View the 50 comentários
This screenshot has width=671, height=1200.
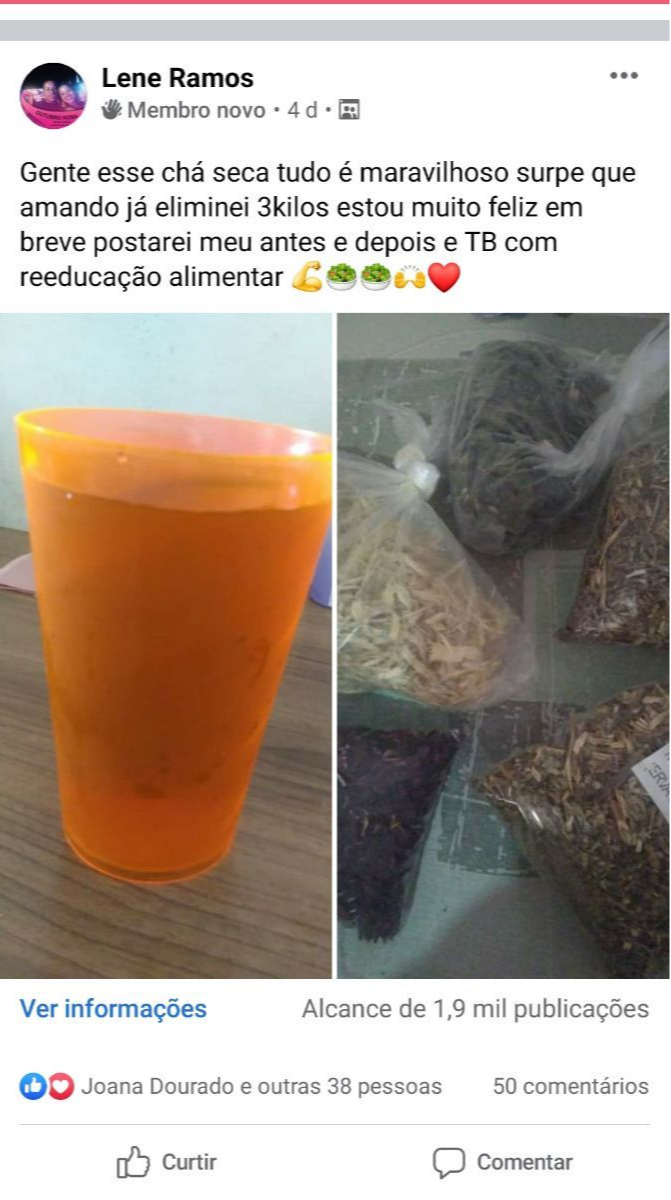570,1086
